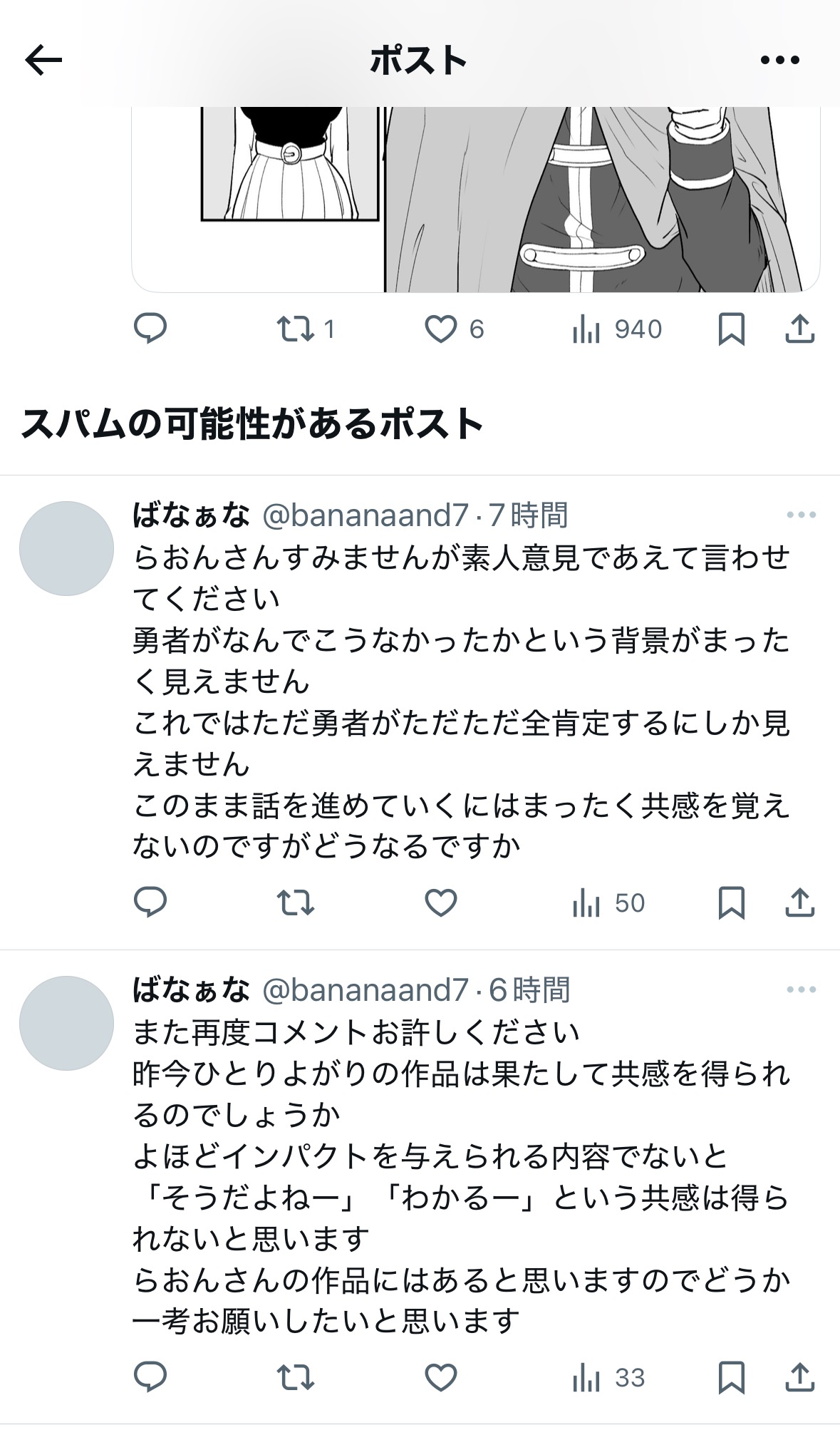Share the main post

(799, 329)
